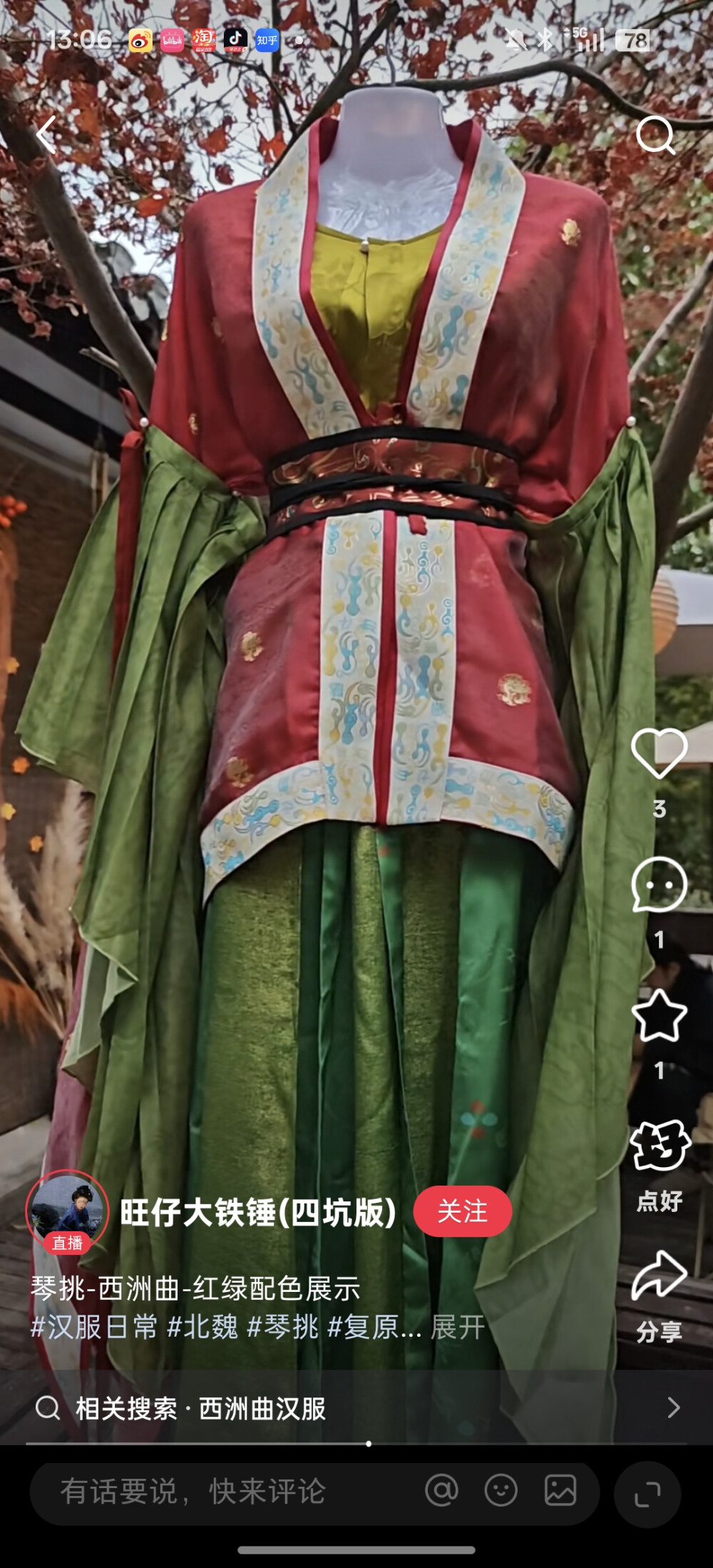
Task: Open the #琴挑 hashtag
Action: [x=282, y=1328]
